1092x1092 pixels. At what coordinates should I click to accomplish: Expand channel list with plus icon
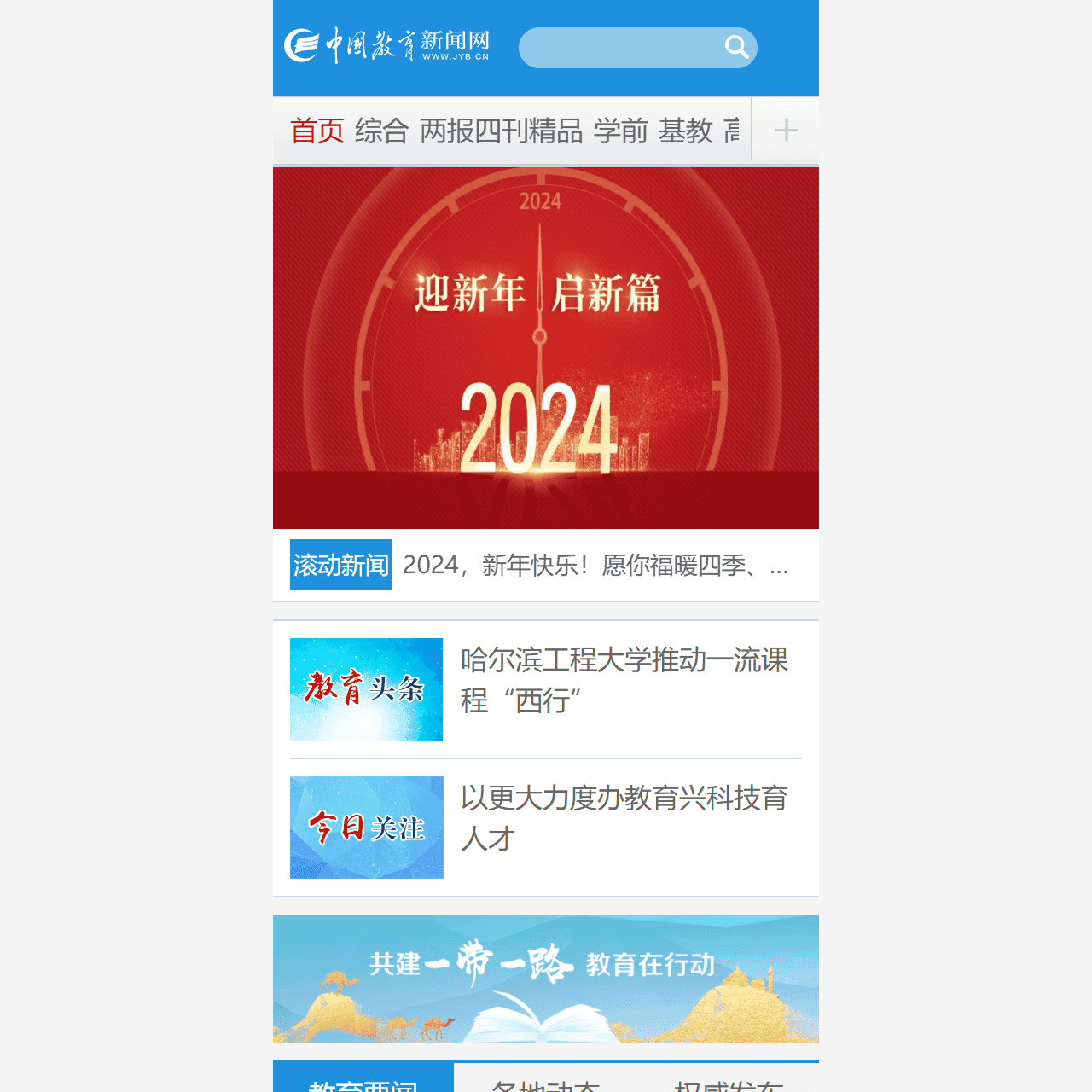786,130
